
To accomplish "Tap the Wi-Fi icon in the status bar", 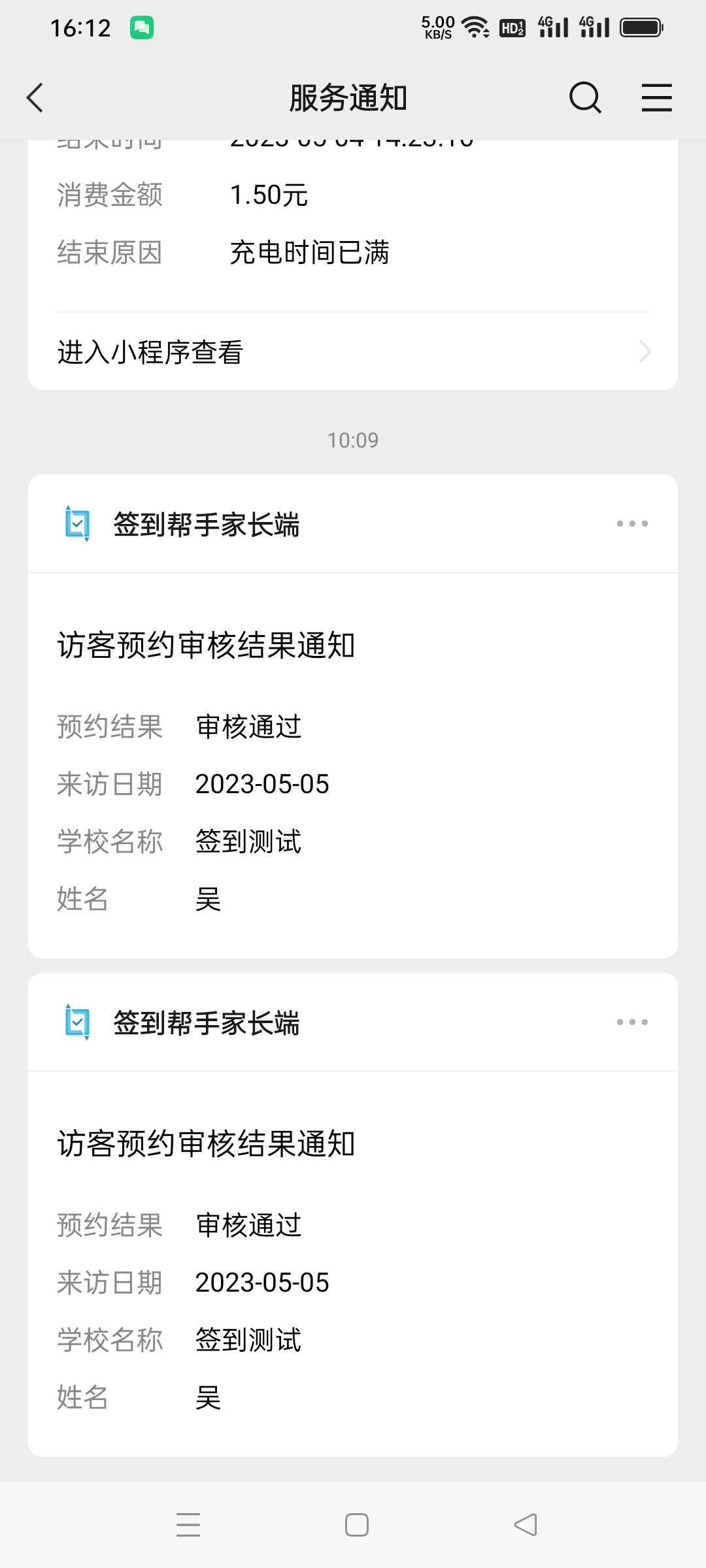I will point(473,26).
